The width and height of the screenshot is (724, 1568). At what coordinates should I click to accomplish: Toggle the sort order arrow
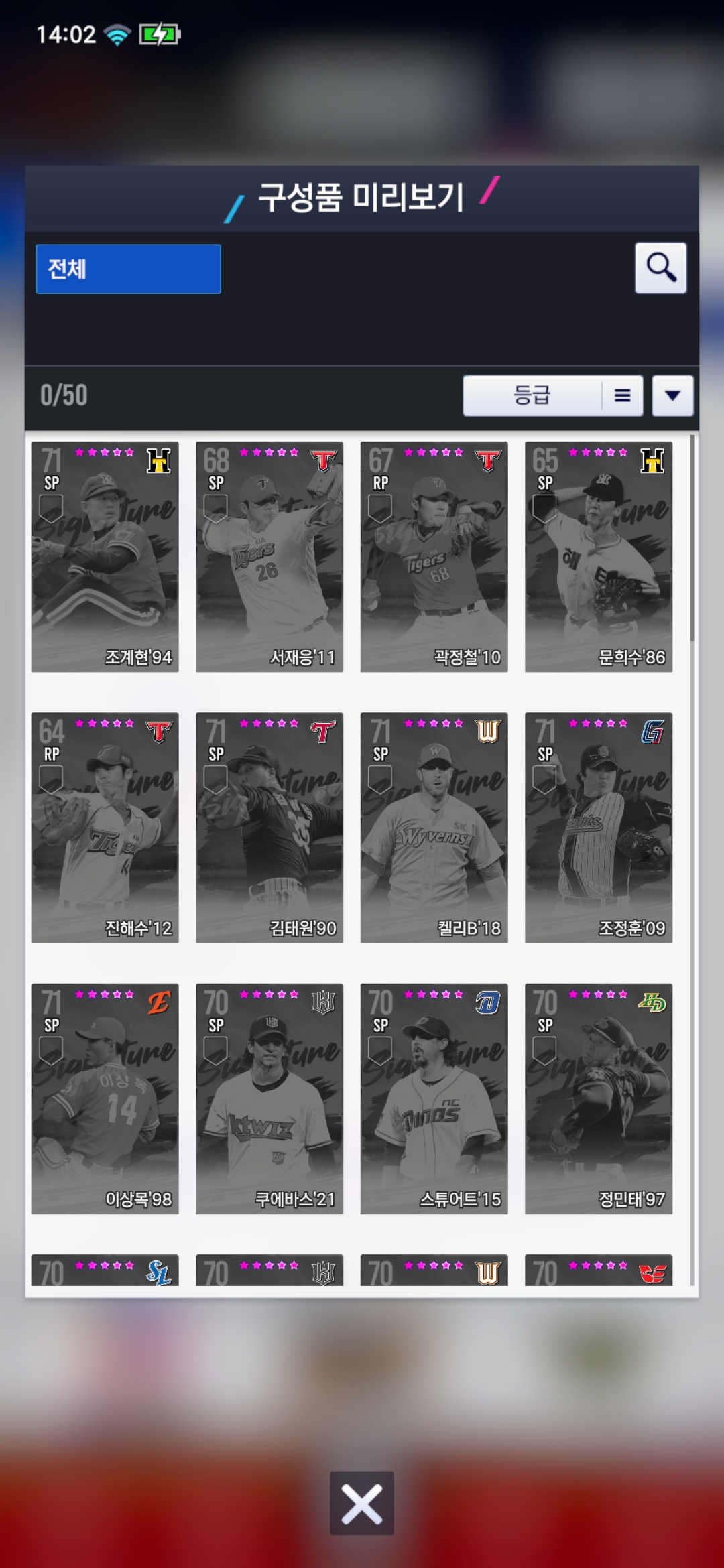[672, 395]
